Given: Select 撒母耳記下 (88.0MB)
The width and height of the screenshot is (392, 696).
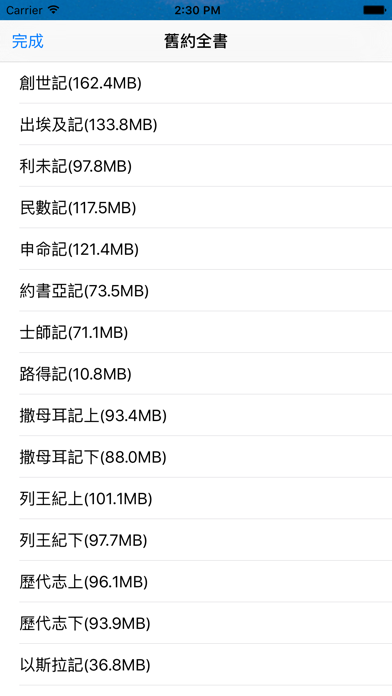Looking at the screenshot, I should [x=196, y=457].
